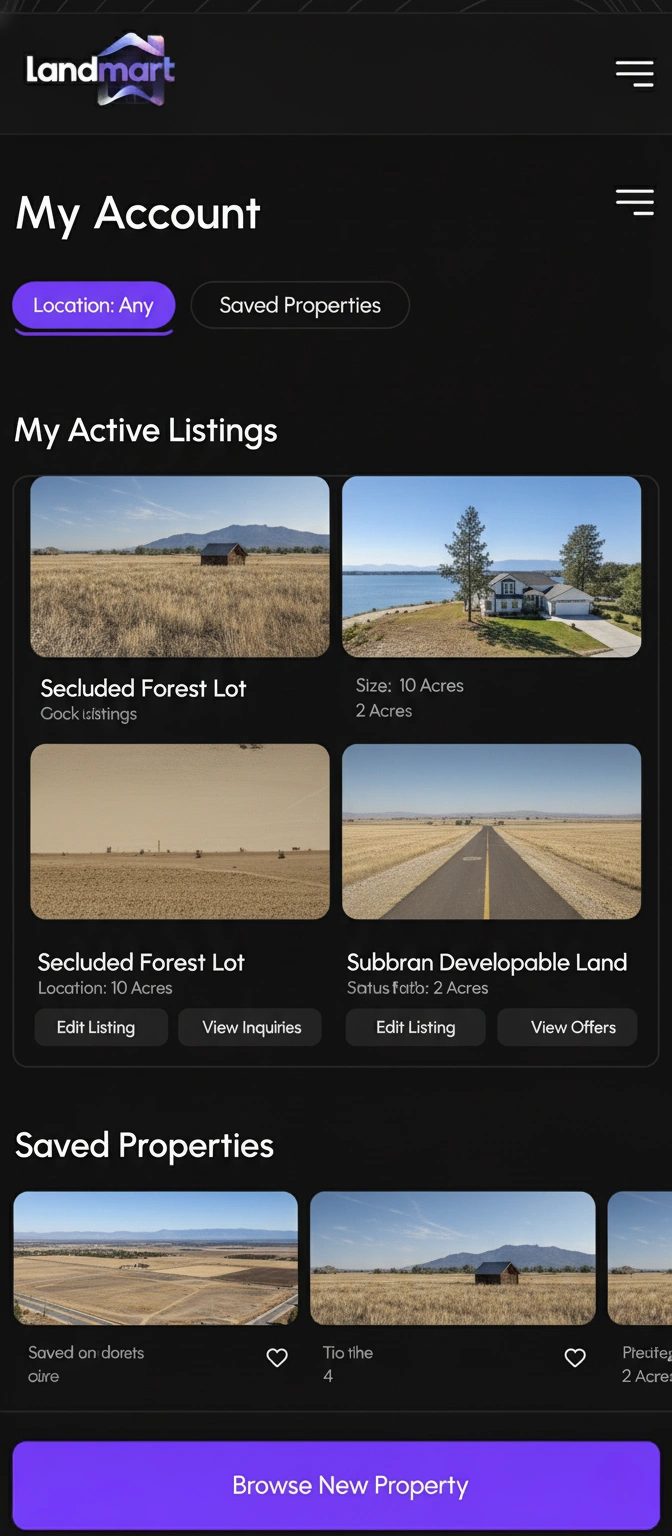Tap Edit Listing beside View Inquiries

tap(101, 1027)
